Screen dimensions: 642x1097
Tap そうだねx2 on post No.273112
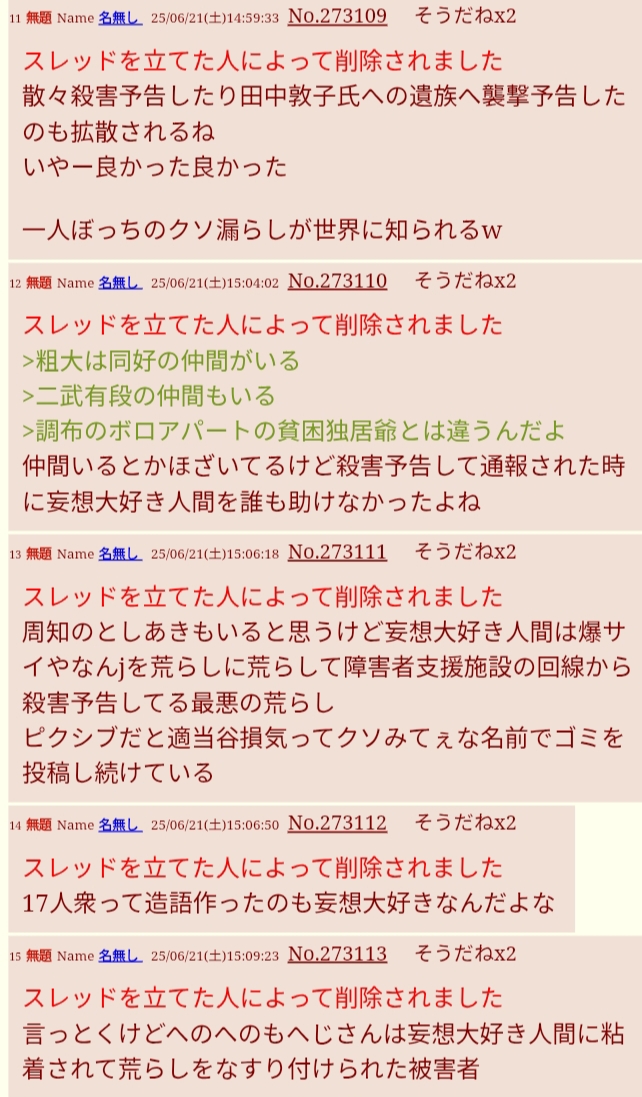click(x=465, y=823)
